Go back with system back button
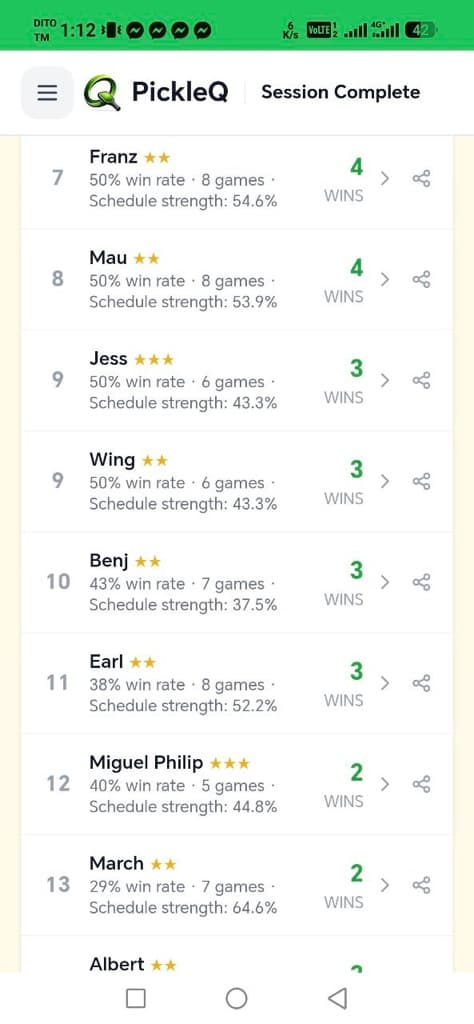Viewport: 474px width, 1024px height. click(x=337, y=998)
